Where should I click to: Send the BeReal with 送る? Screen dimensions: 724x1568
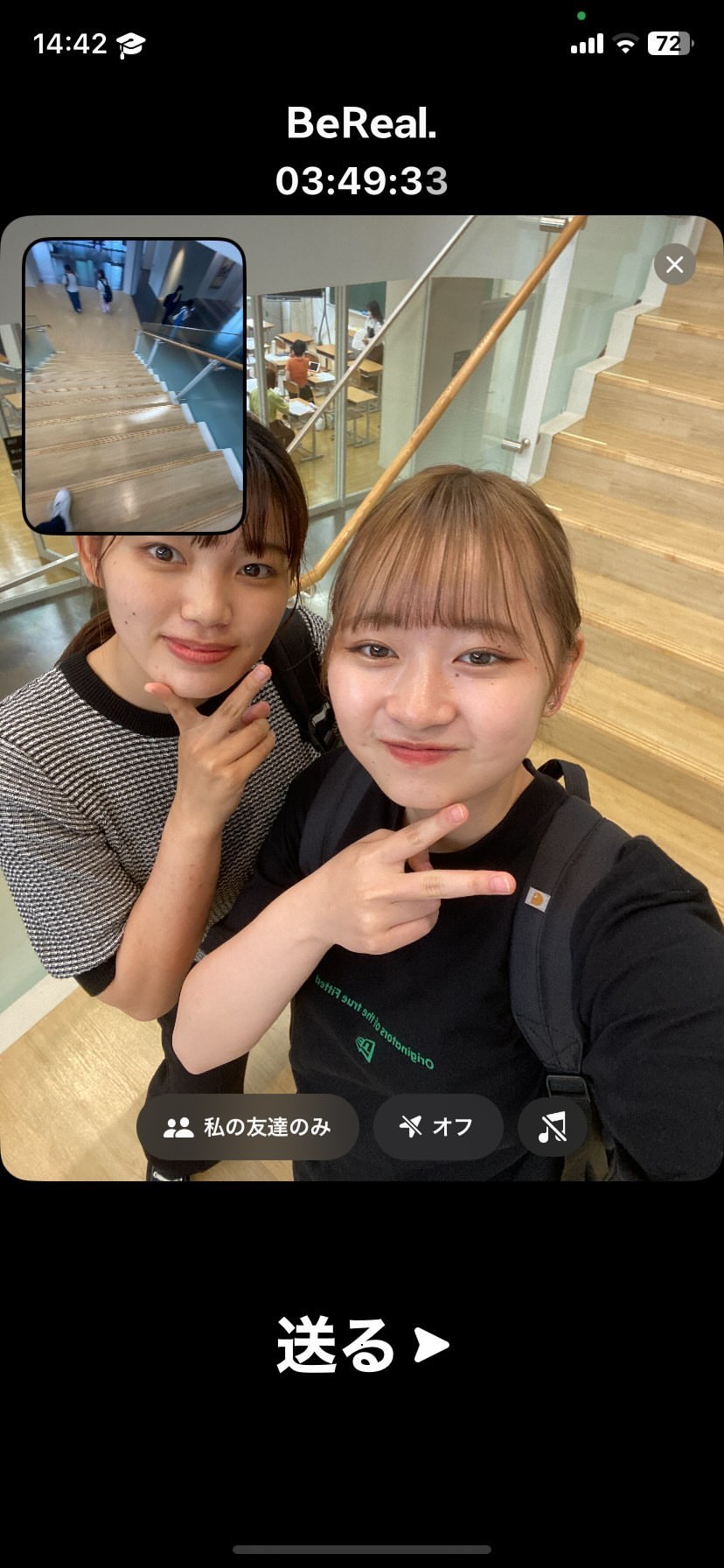362,1345
